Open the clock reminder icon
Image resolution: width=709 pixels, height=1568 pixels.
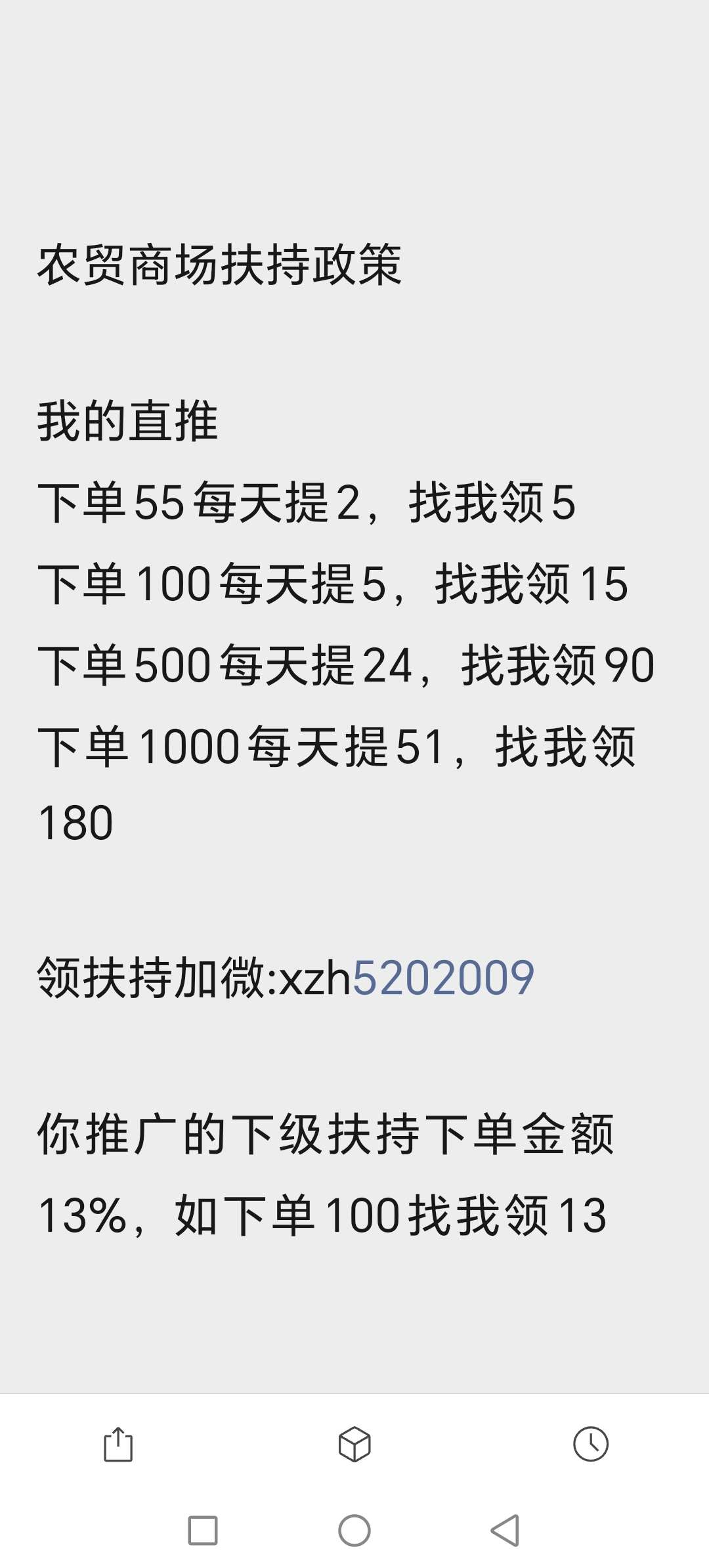pyautogui.click(x=591, y=1444)
